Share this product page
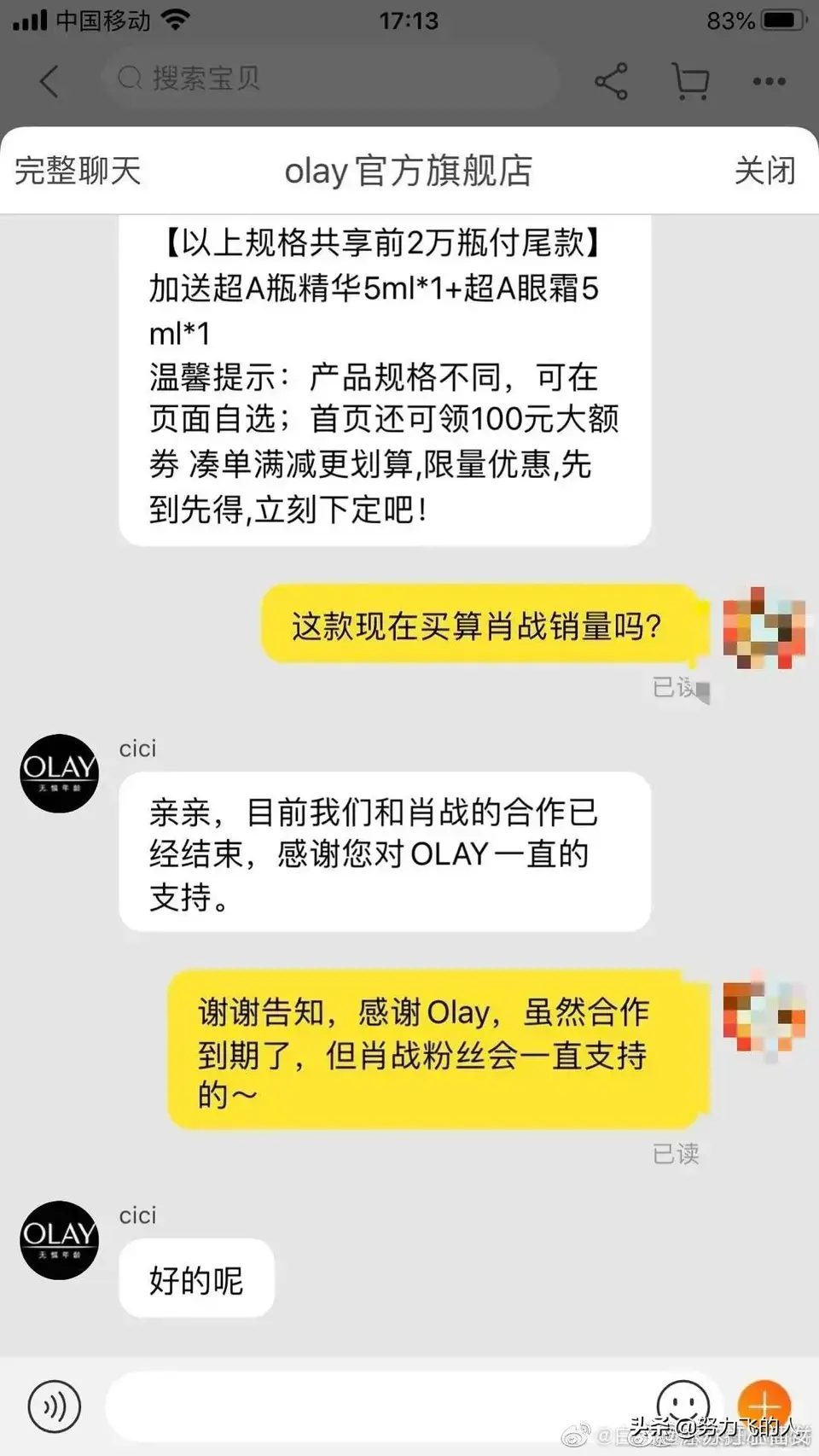This screenshot has width=819, height=1456. click(611, 81)
